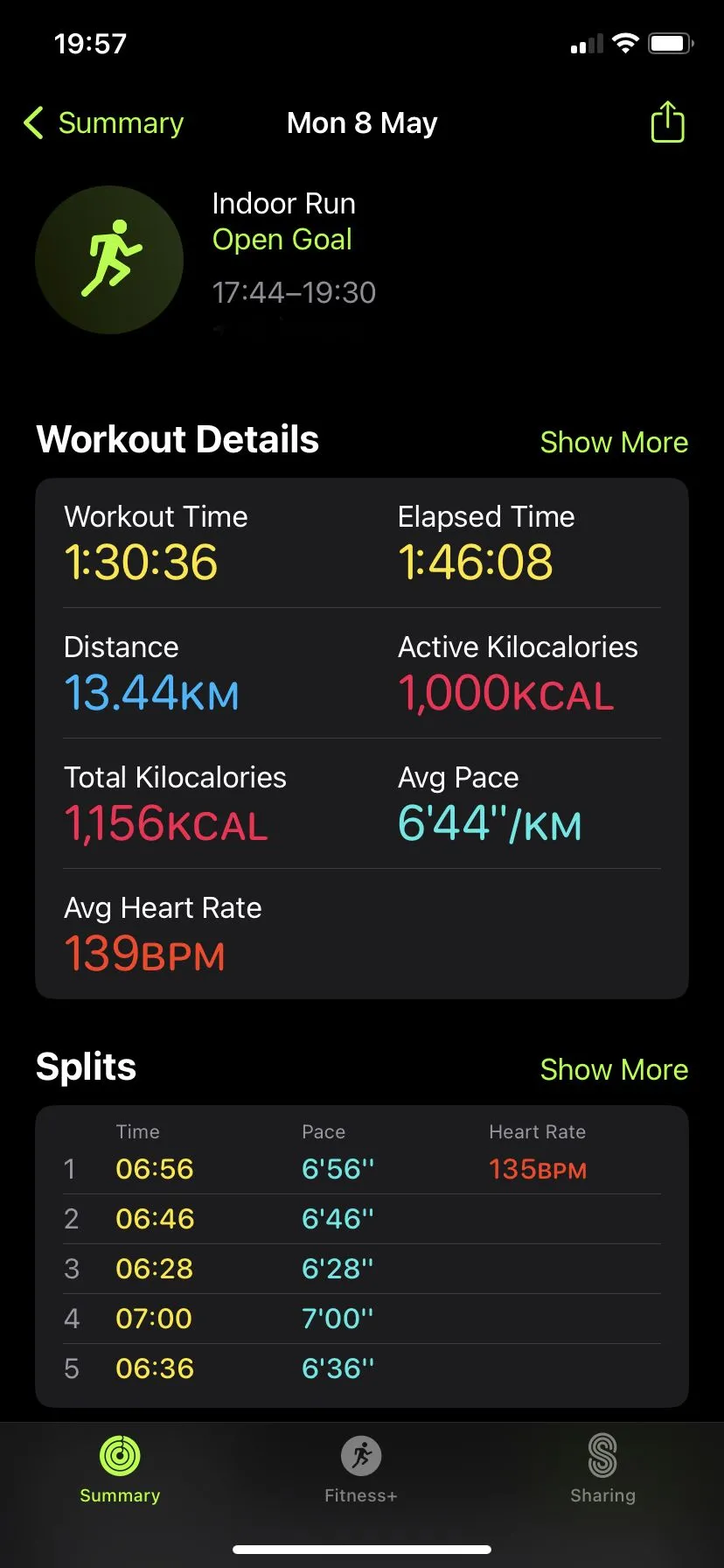Open the Summary tab
724x1568 pixels.
[120, 1470]
